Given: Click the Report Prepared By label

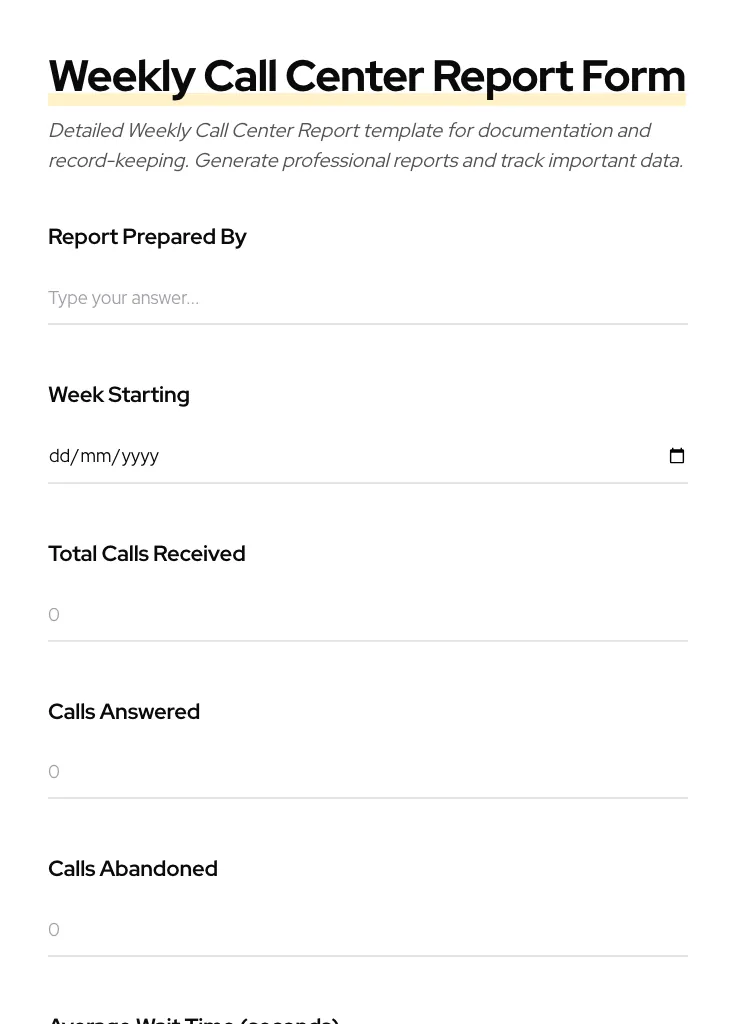Looking at the screenshot, I should tap(147, 237).
